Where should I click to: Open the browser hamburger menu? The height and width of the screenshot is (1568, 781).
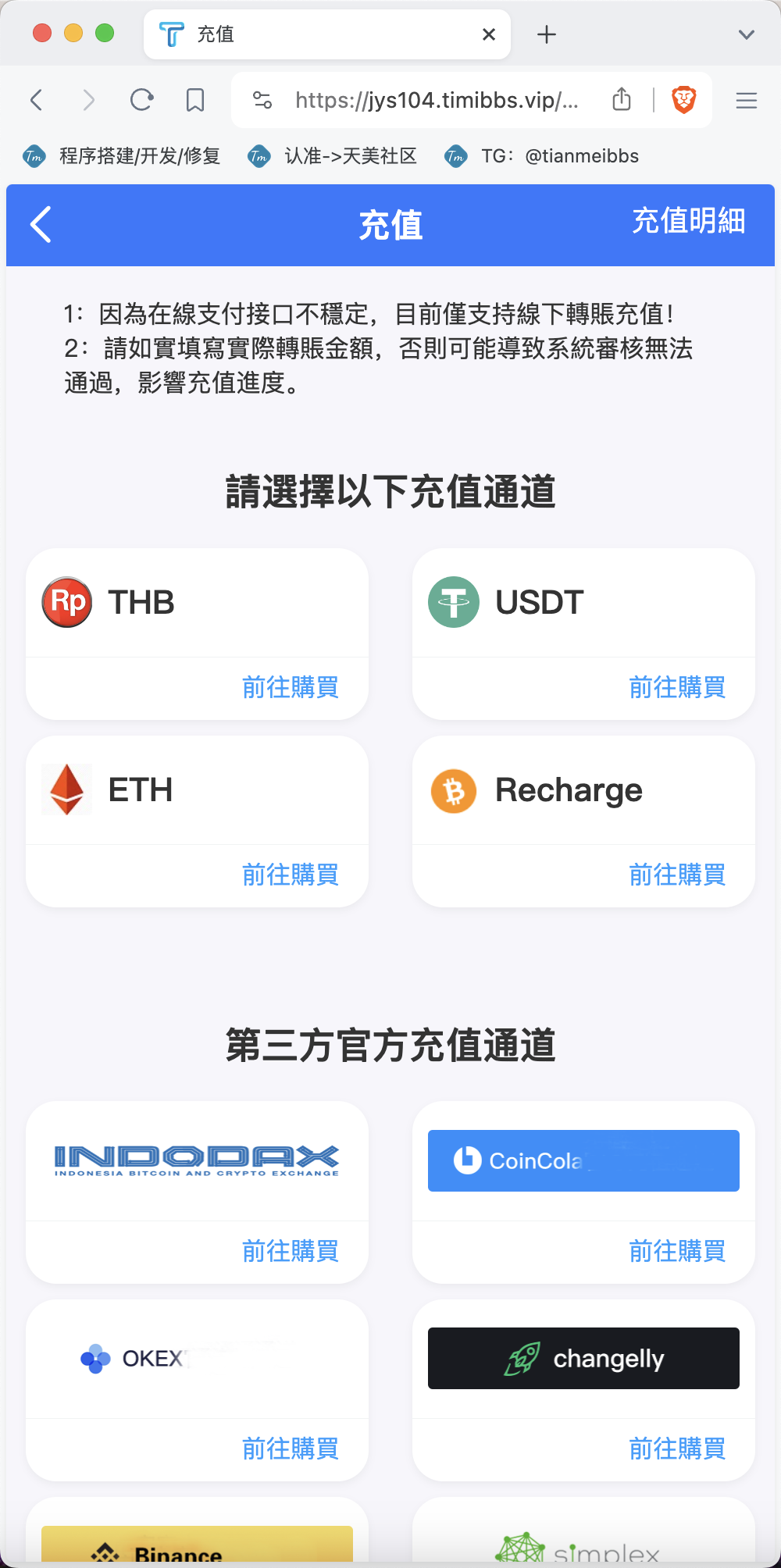tap(747, 100)
